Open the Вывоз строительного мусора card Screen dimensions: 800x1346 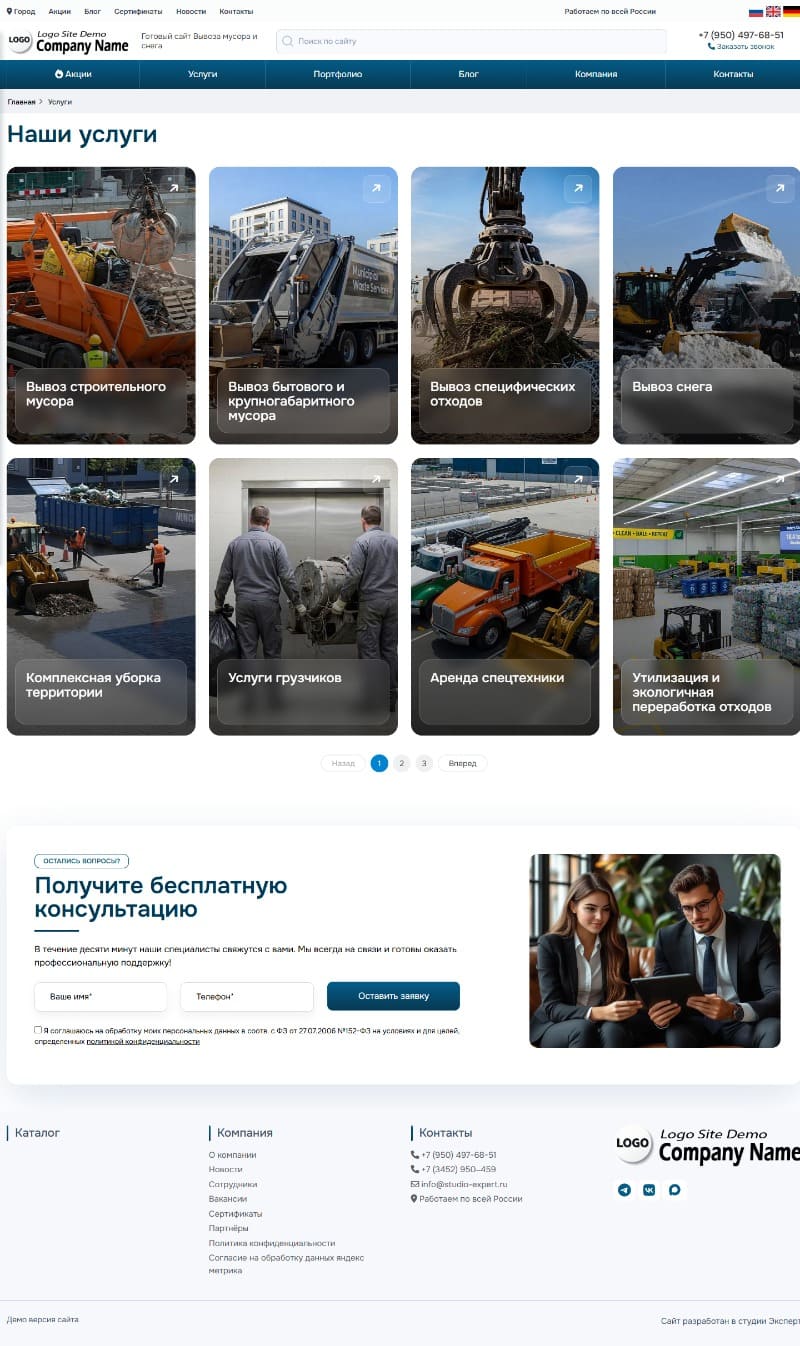point(101,305)
